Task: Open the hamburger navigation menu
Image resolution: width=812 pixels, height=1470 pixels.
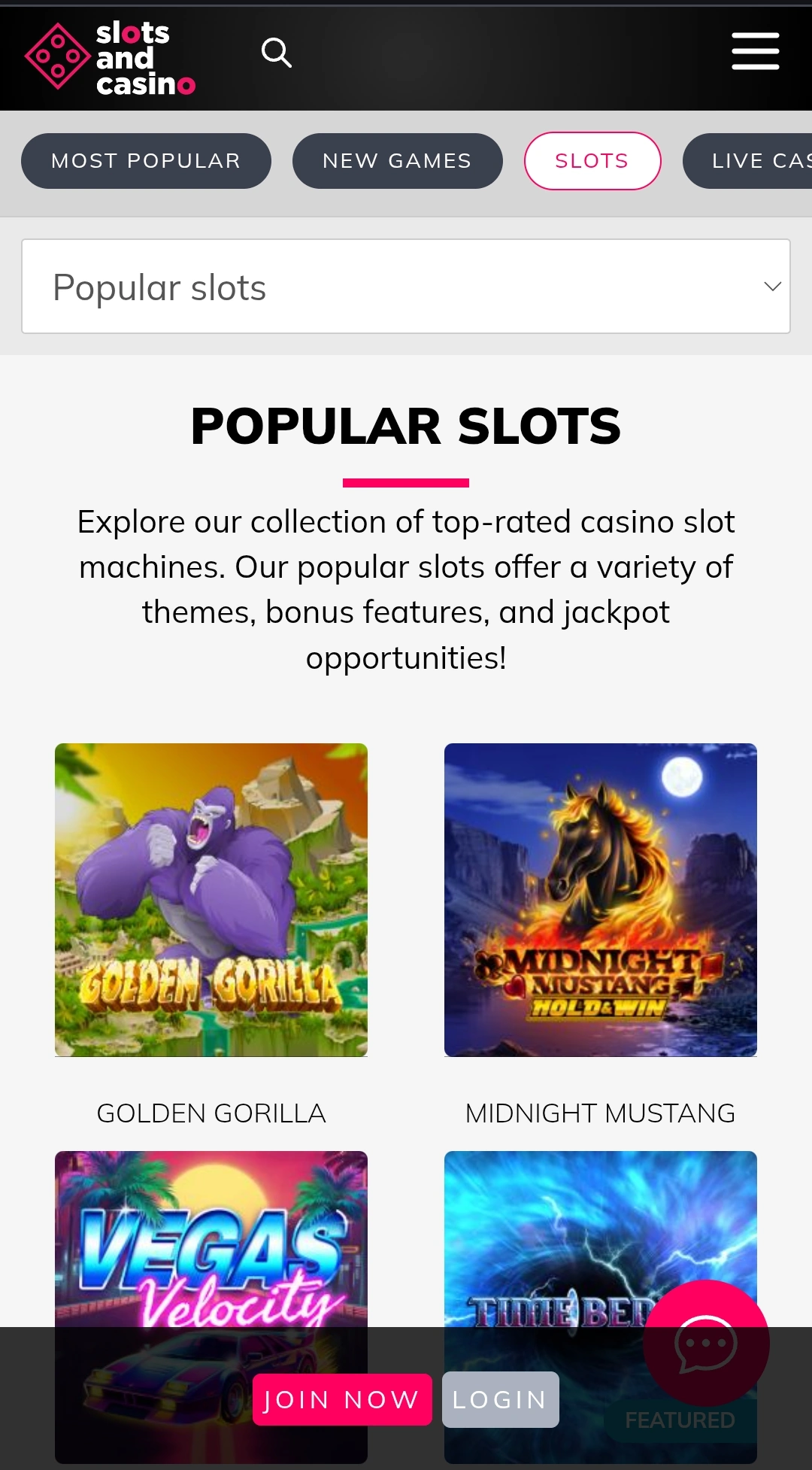Action: pos(754,52)
